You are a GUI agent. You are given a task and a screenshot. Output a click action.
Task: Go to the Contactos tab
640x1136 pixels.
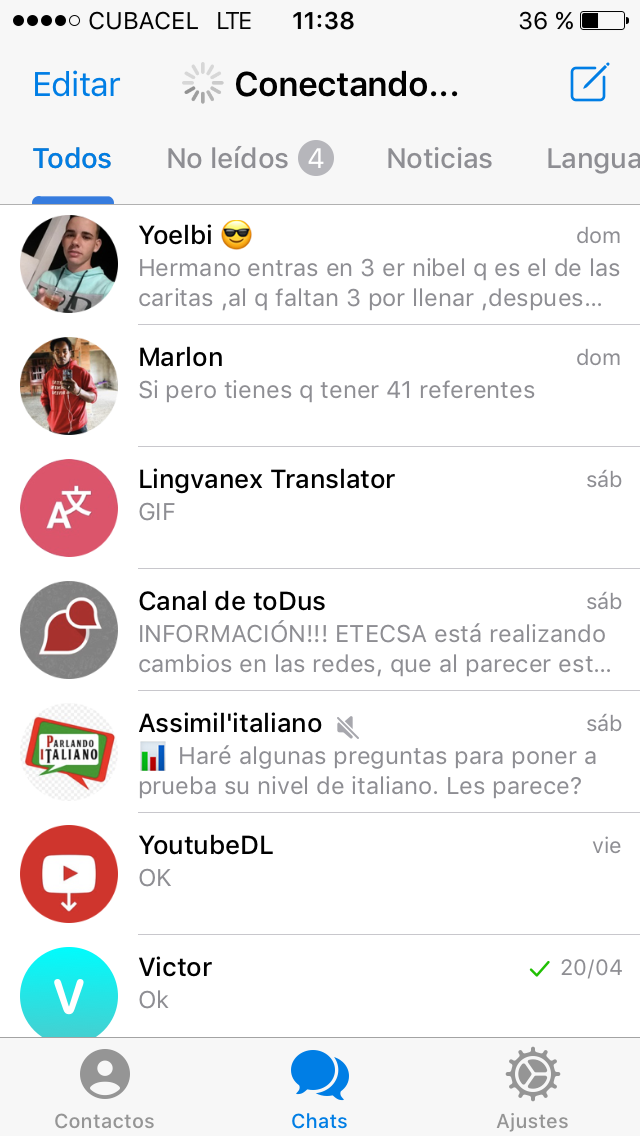tap(105, 1090)
